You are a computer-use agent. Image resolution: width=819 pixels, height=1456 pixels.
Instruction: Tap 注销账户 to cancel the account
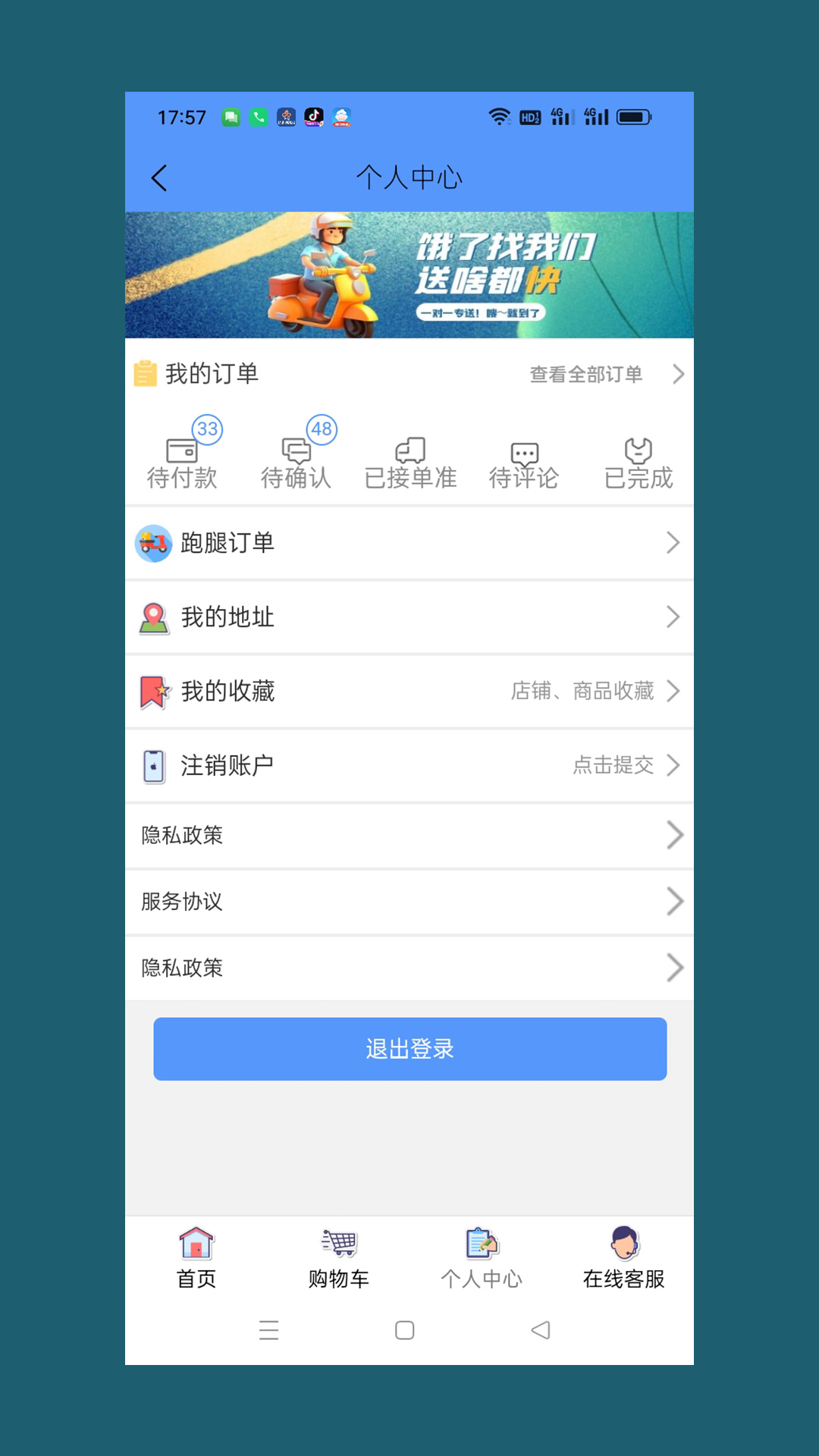(409, 765)
